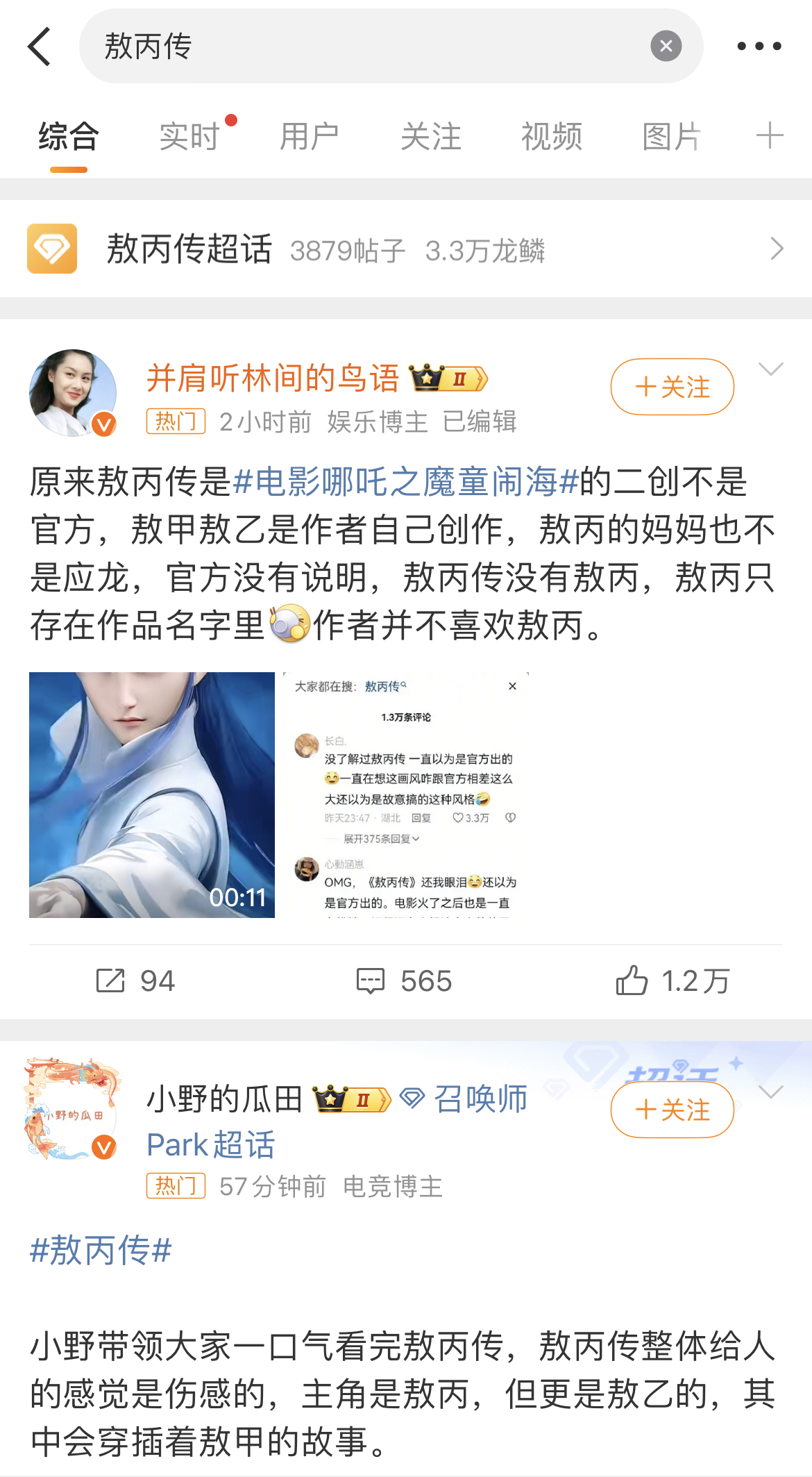Add a tab with the plus icon
The height and width of the screenshot is (1477, 812).
(769, 135)
